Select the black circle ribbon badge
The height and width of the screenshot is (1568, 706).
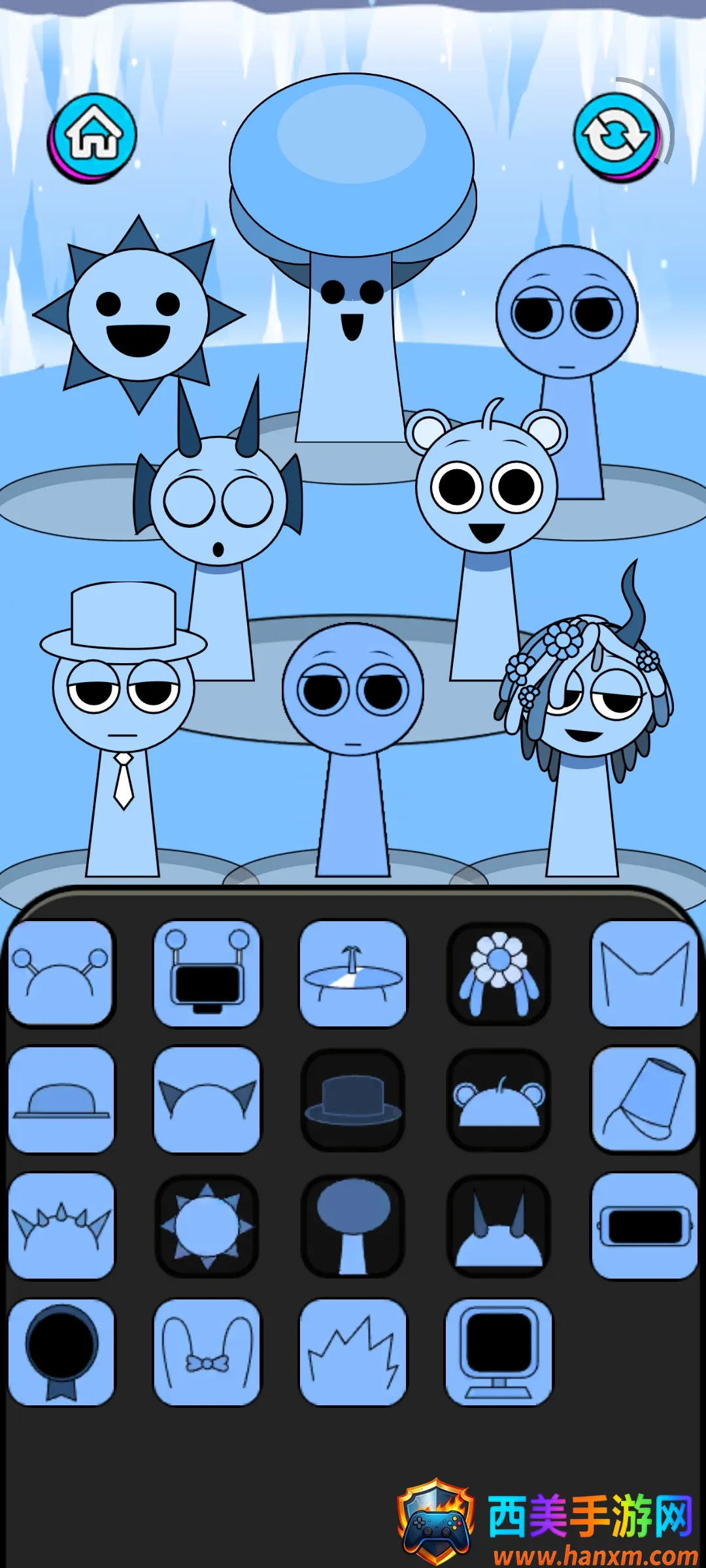click(x=61, y=1352)
